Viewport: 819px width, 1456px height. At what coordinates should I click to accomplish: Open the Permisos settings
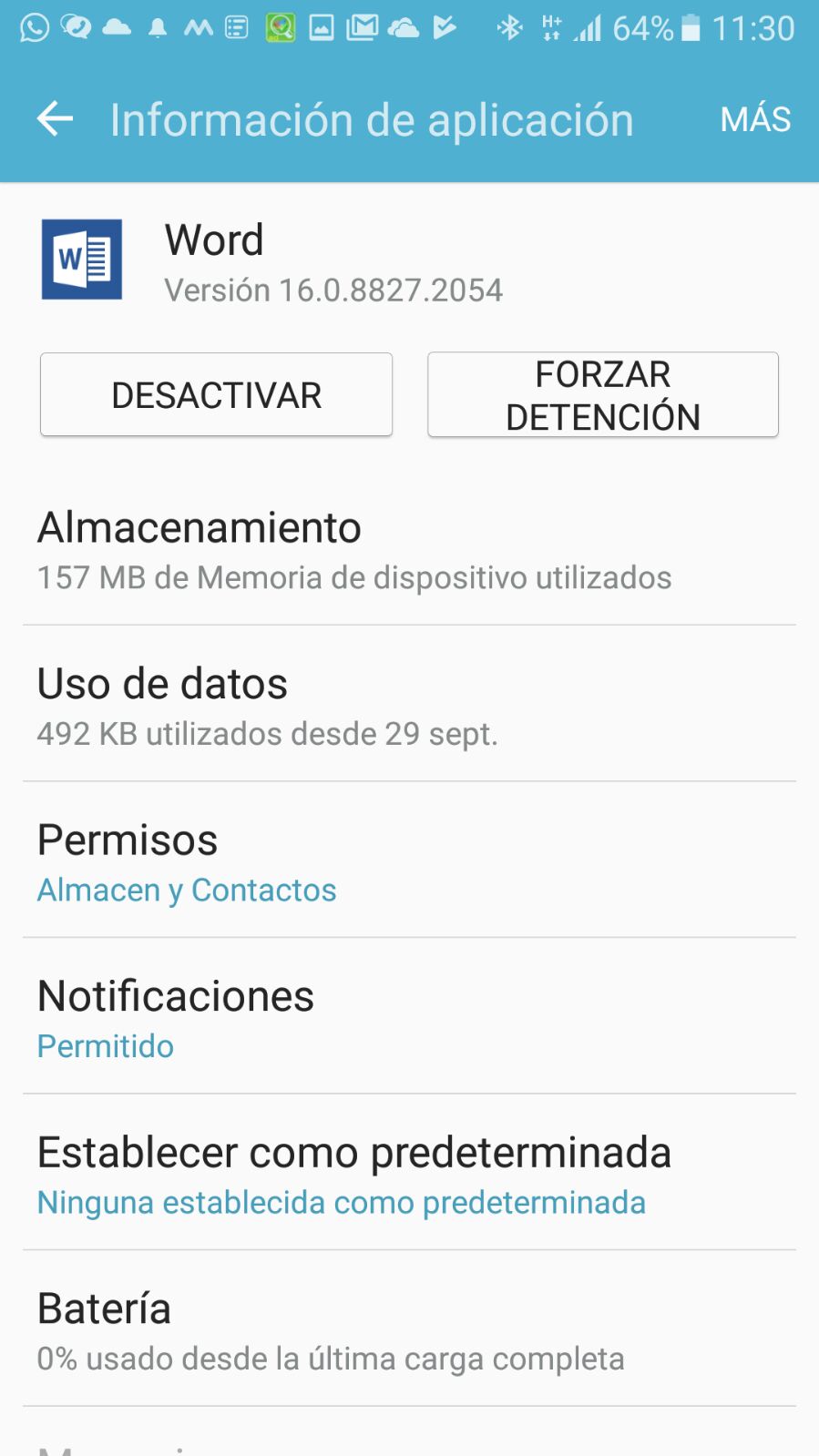point(409,862)
